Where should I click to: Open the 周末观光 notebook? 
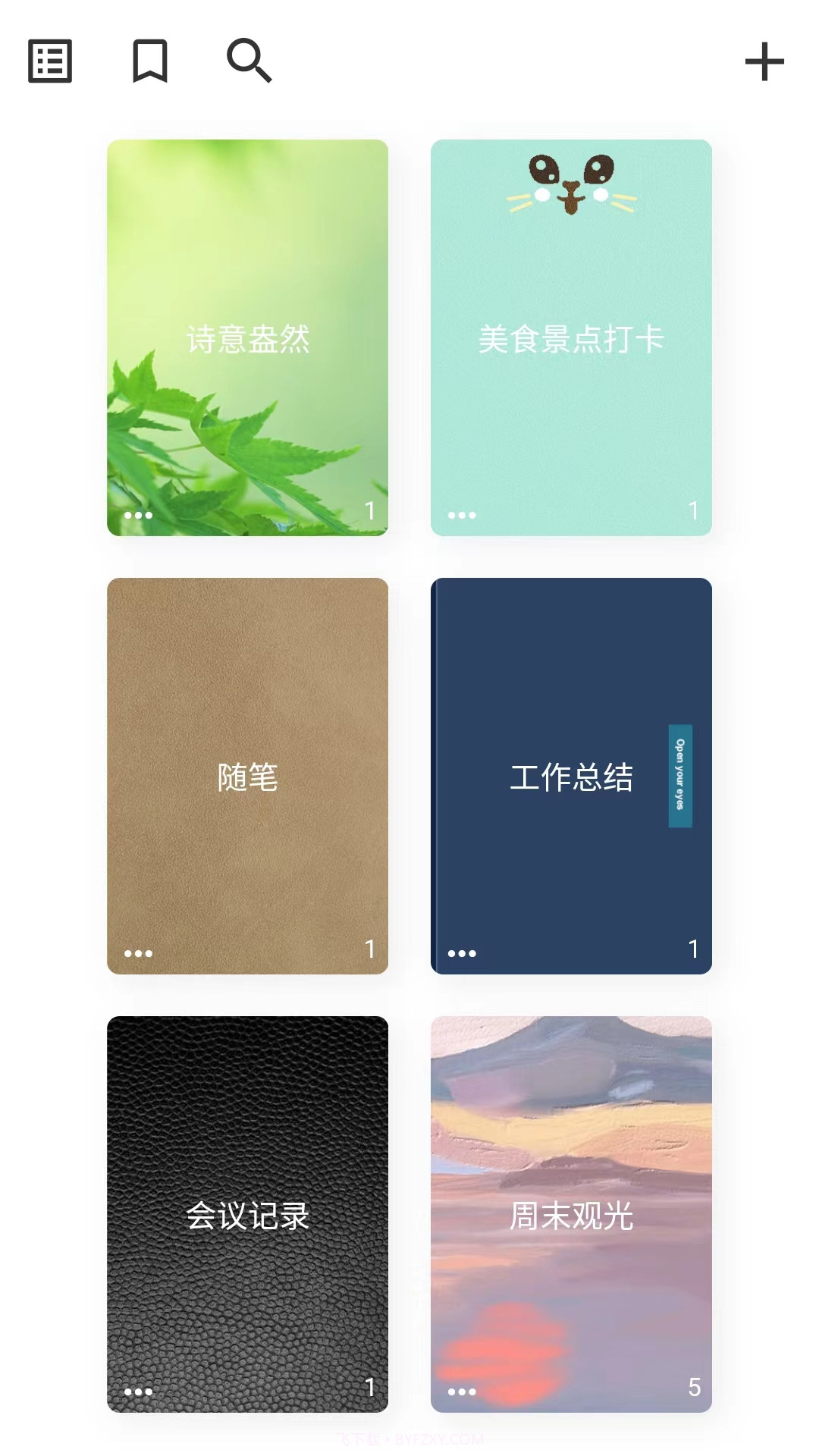(x=571, y=1215)
